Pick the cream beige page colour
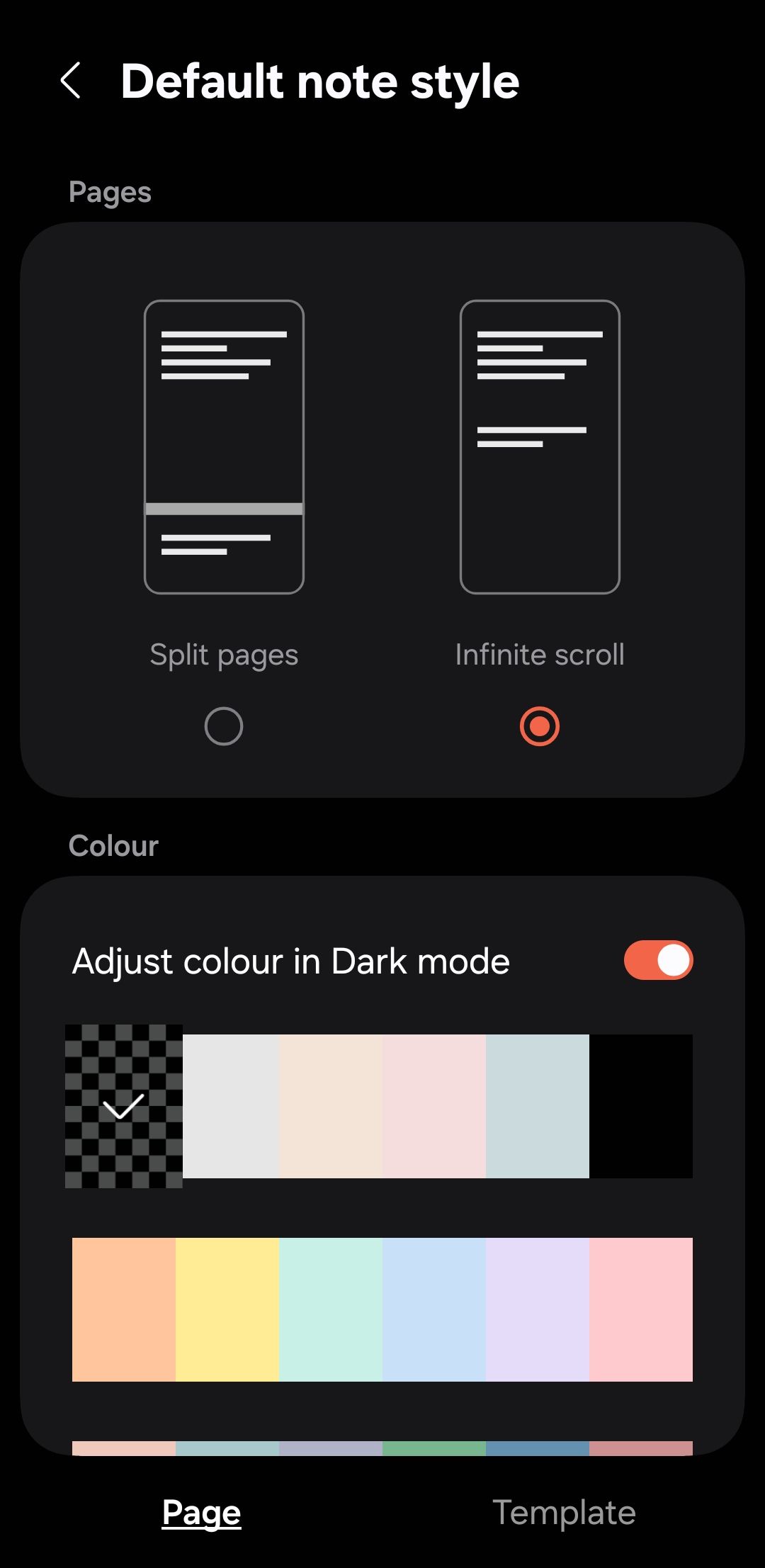765x1568 pixels. 331,1106
